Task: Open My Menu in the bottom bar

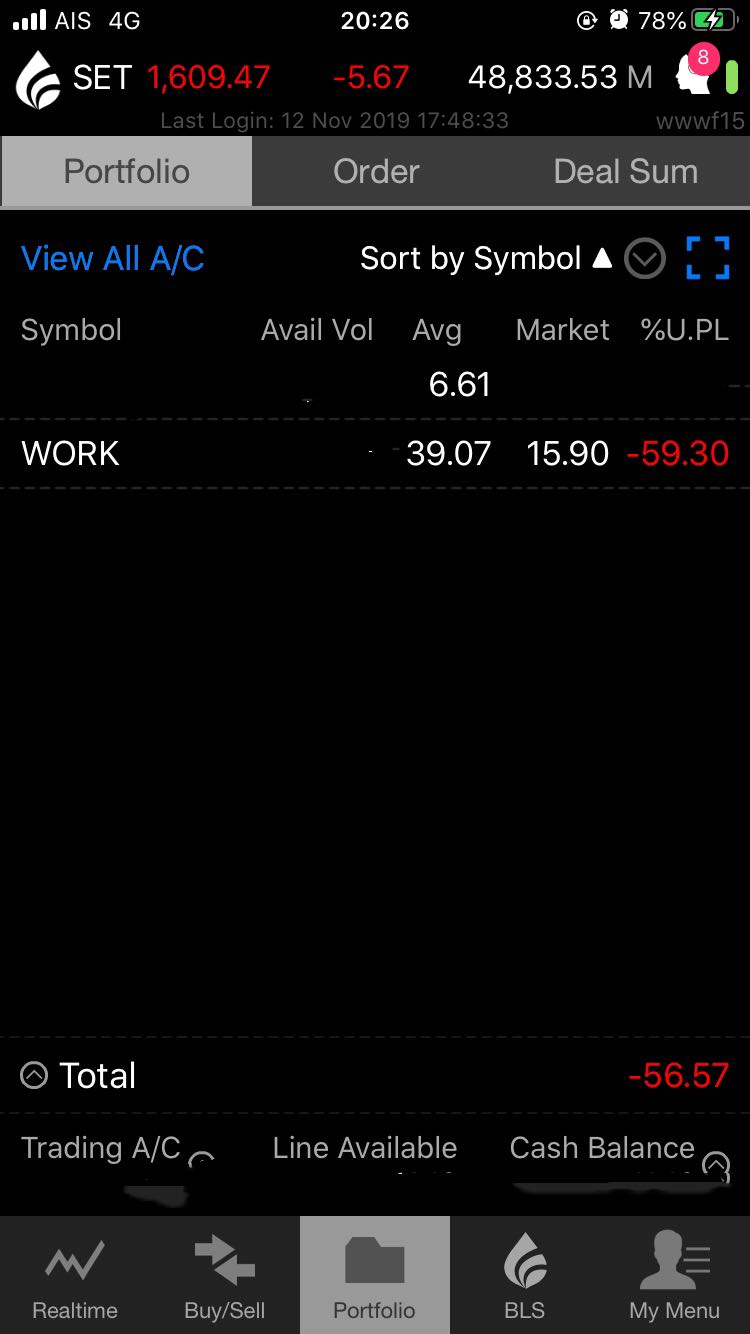Action: pyautogui.click(x=675, y=1275)
